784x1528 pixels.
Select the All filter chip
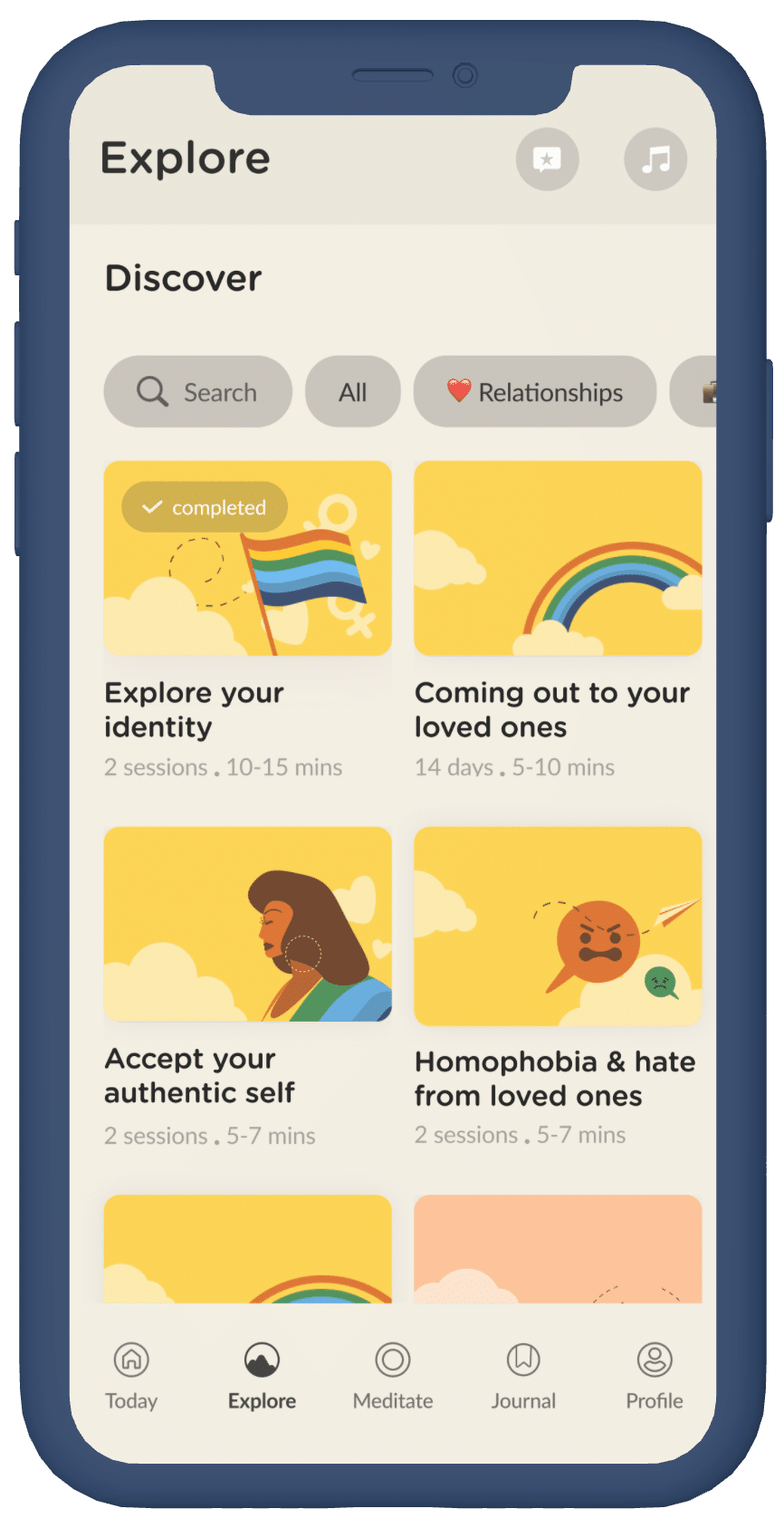pyautogui.click(x=353, y=392)
